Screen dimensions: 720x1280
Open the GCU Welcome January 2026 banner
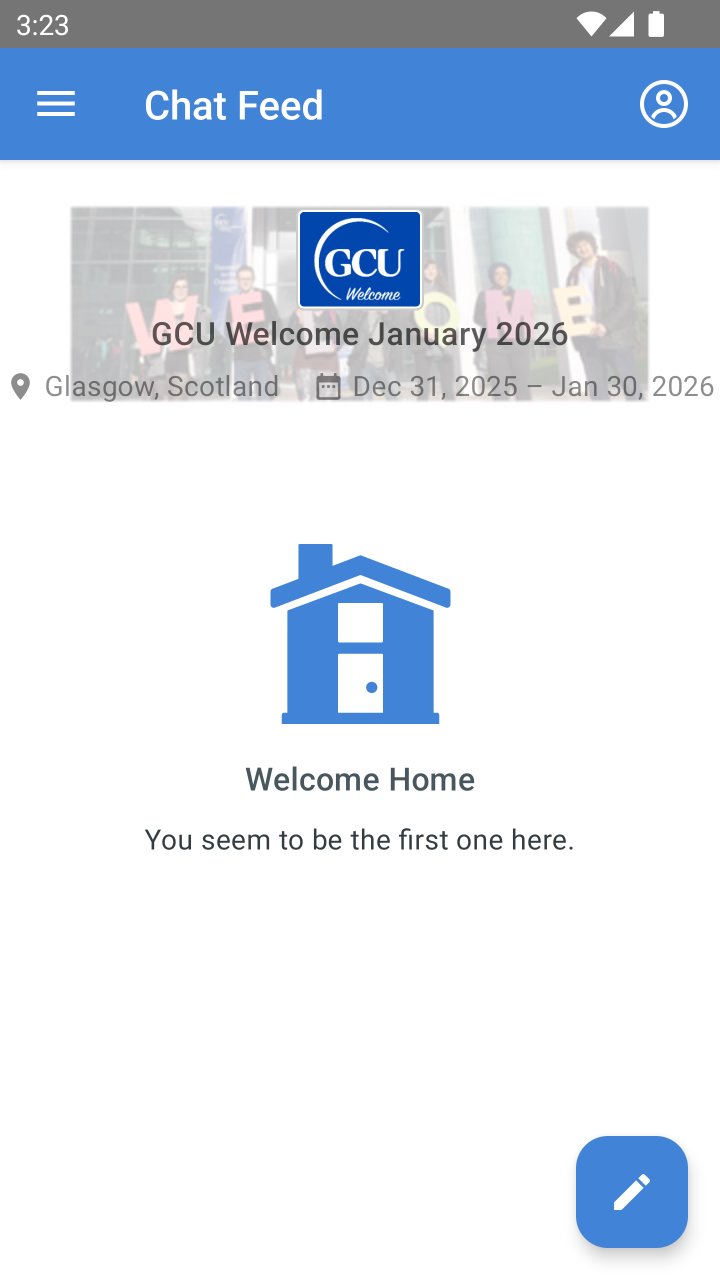(x=360, y=304)
